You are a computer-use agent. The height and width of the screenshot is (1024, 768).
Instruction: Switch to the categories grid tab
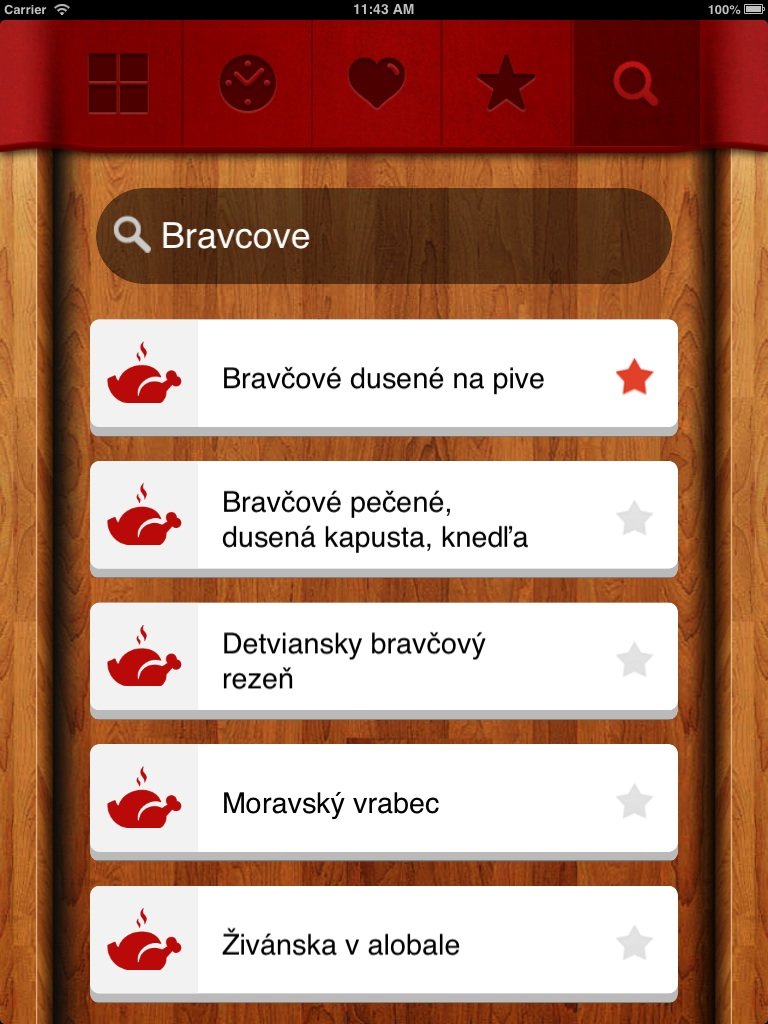pyautogui.click(x=118, y=83)
